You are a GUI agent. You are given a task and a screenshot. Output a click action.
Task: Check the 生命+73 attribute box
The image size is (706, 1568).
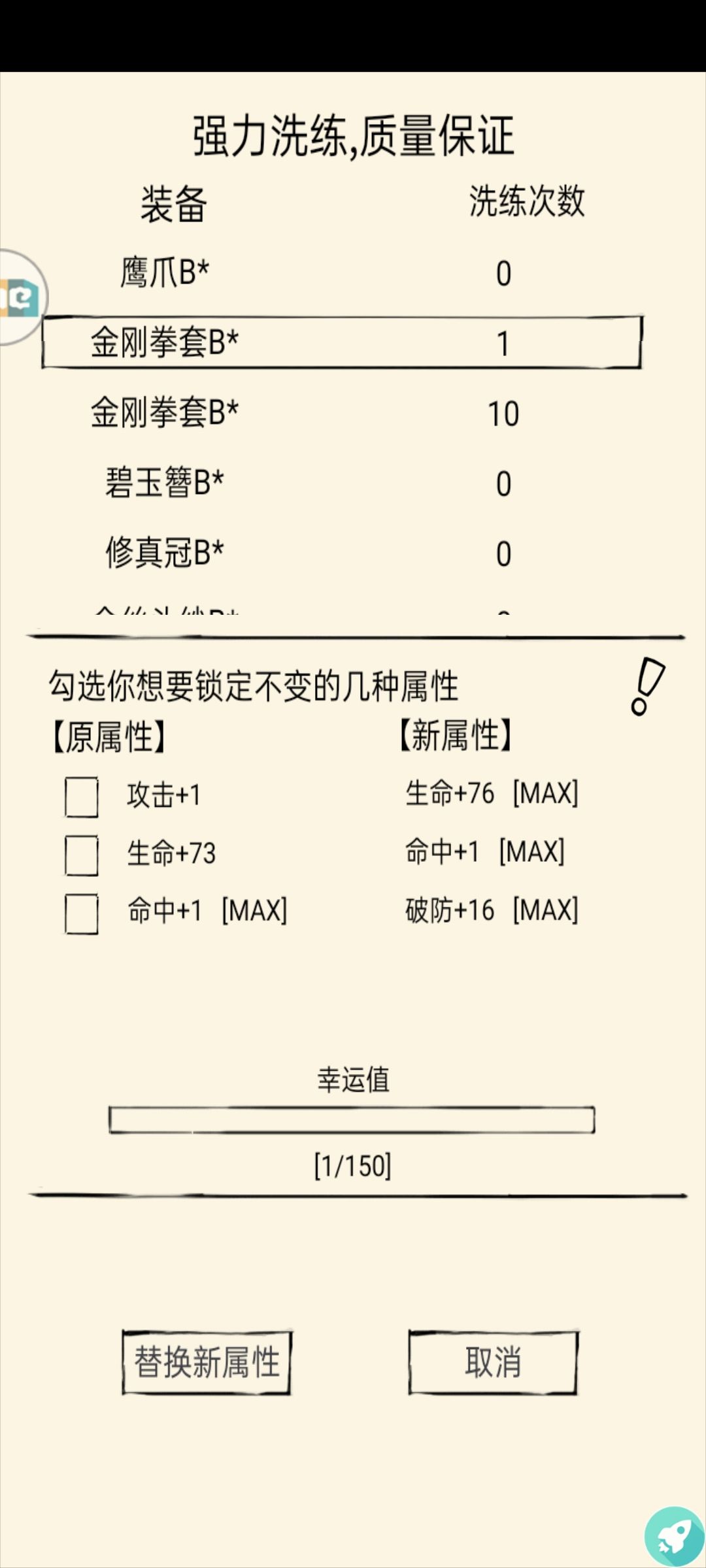(x=82, y=855)
